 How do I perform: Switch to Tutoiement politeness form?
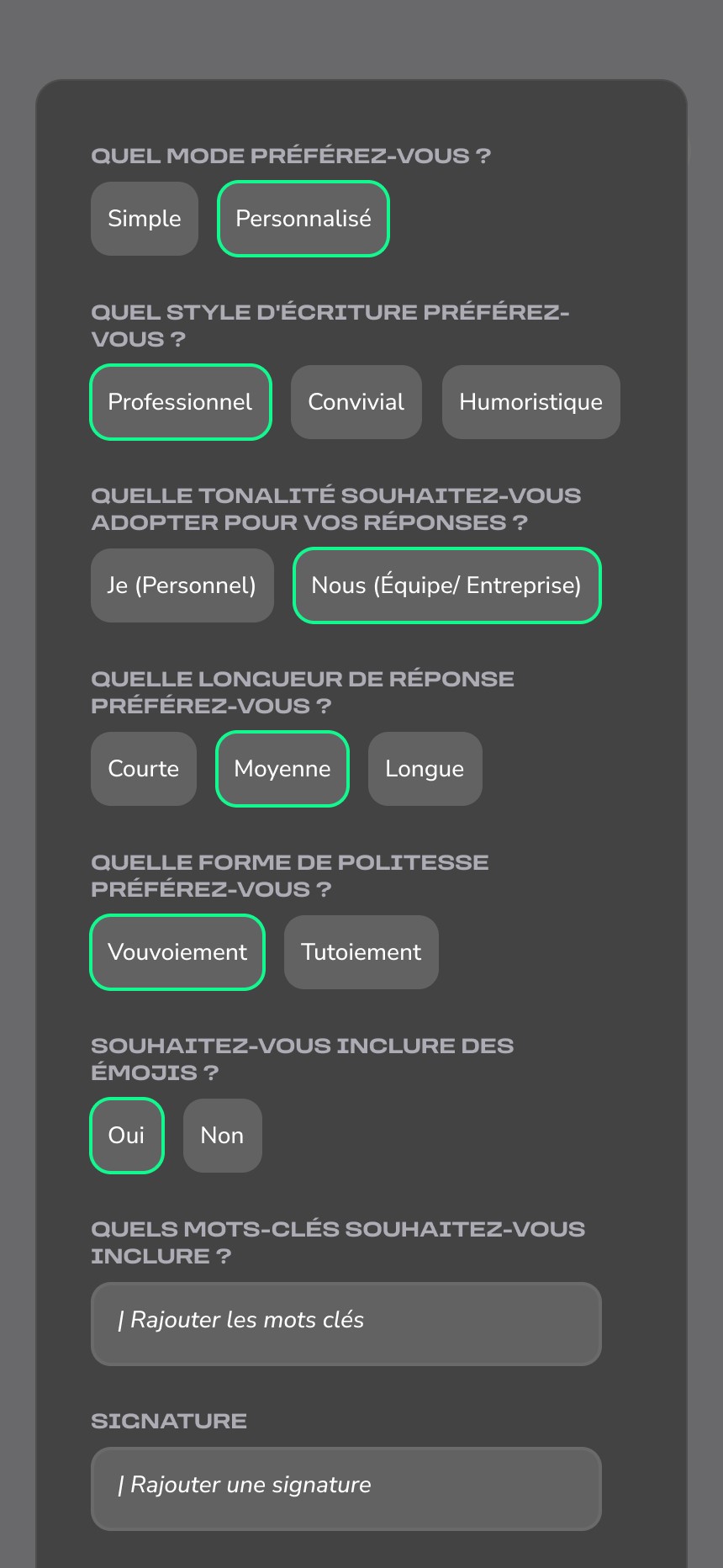[x=361, y=952]
